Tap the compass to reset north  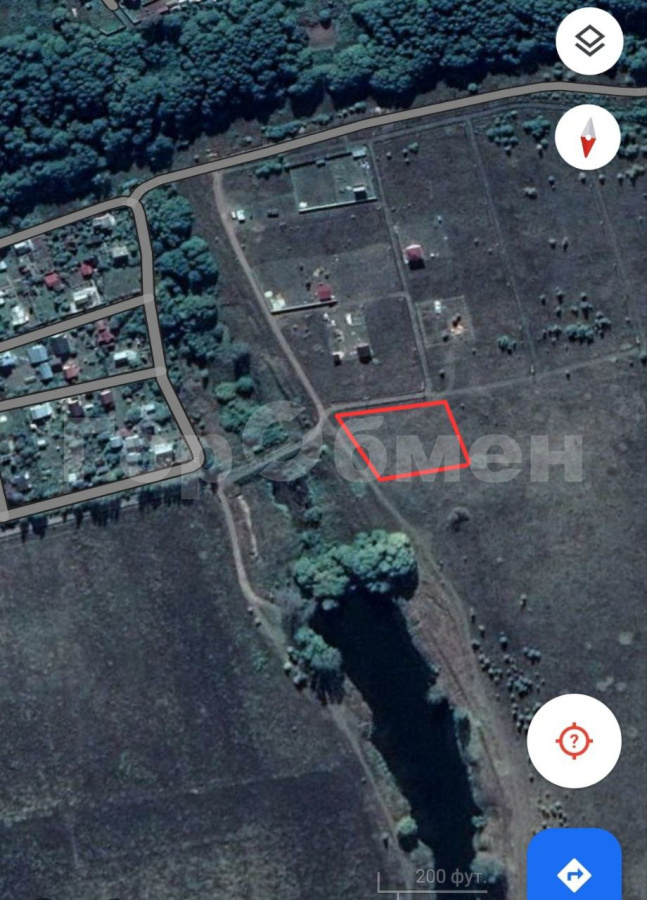pyautogui.click(x=587, y=138)
